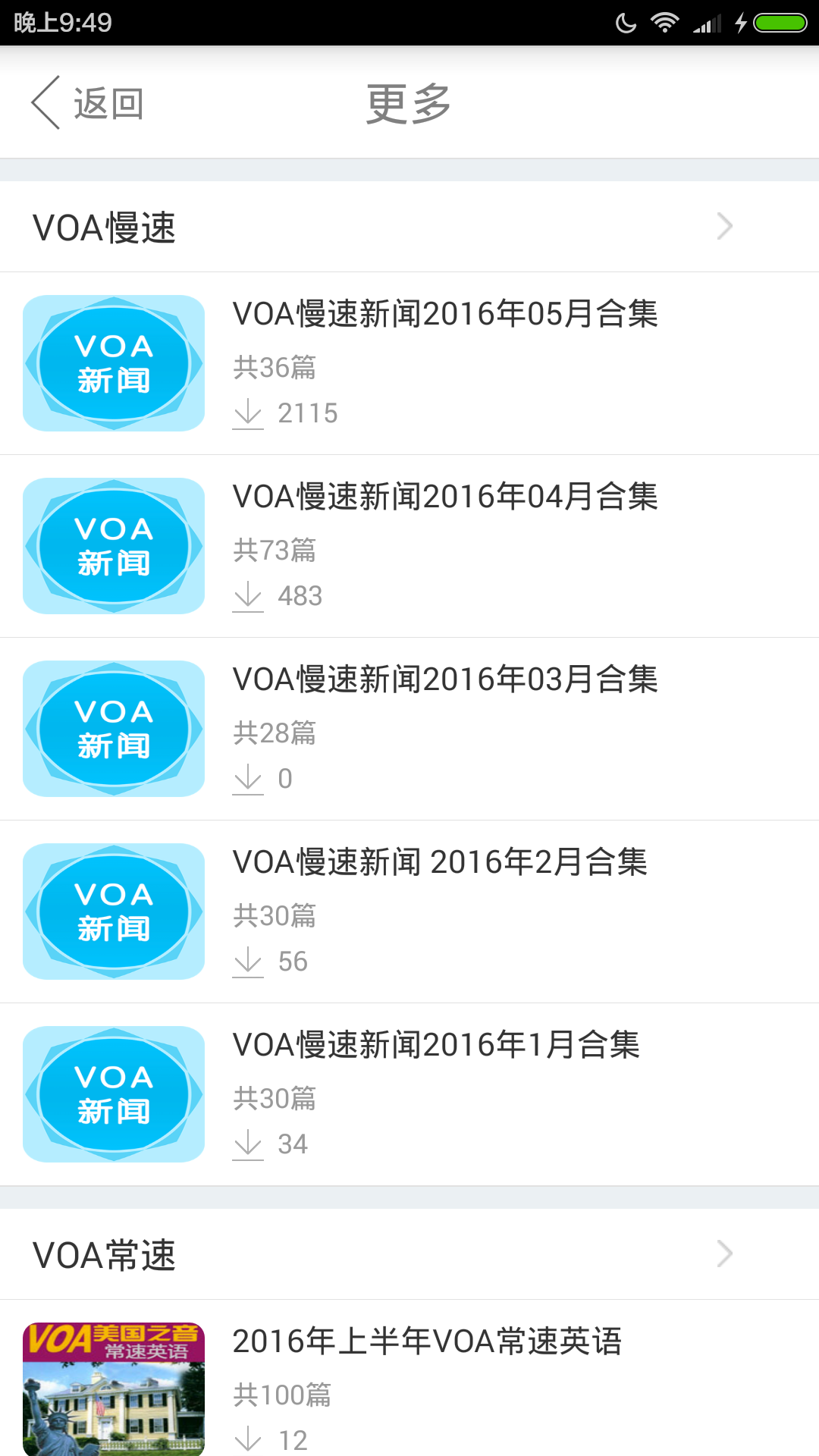Open VOA慢速新闻2016年05月合集
819x1456 pixels.
pyautogui.click(x=409, y=363)
